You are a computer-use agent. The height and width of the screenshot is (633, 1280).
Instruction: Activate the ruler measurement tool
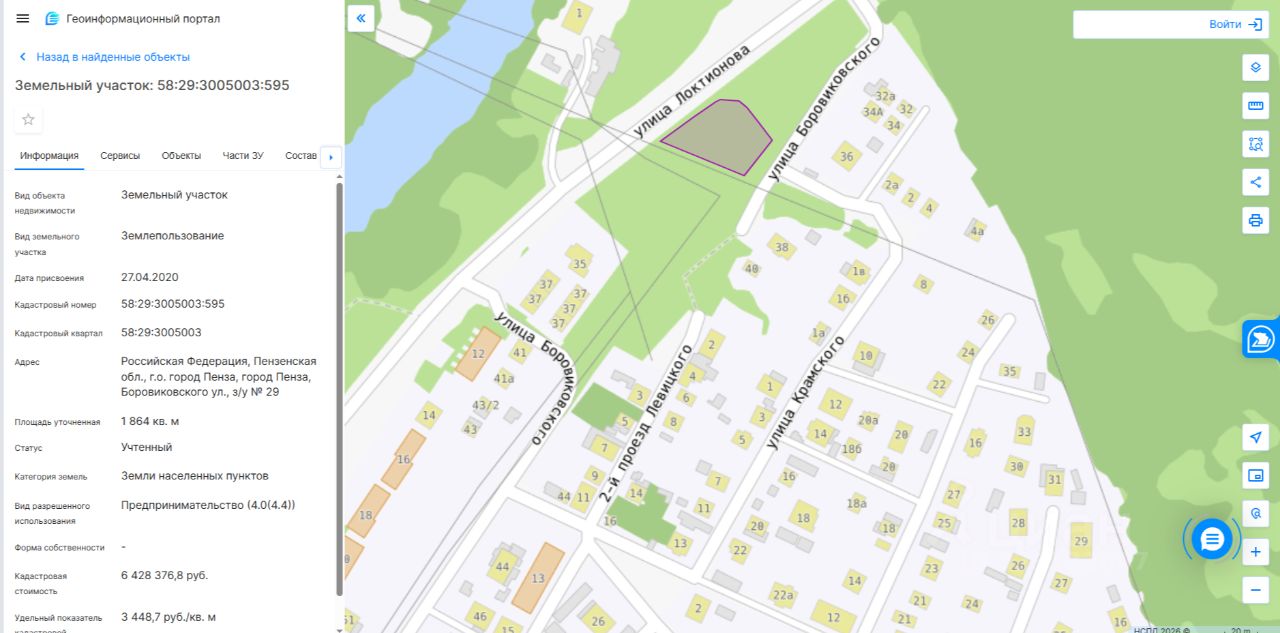[1255, 105]
